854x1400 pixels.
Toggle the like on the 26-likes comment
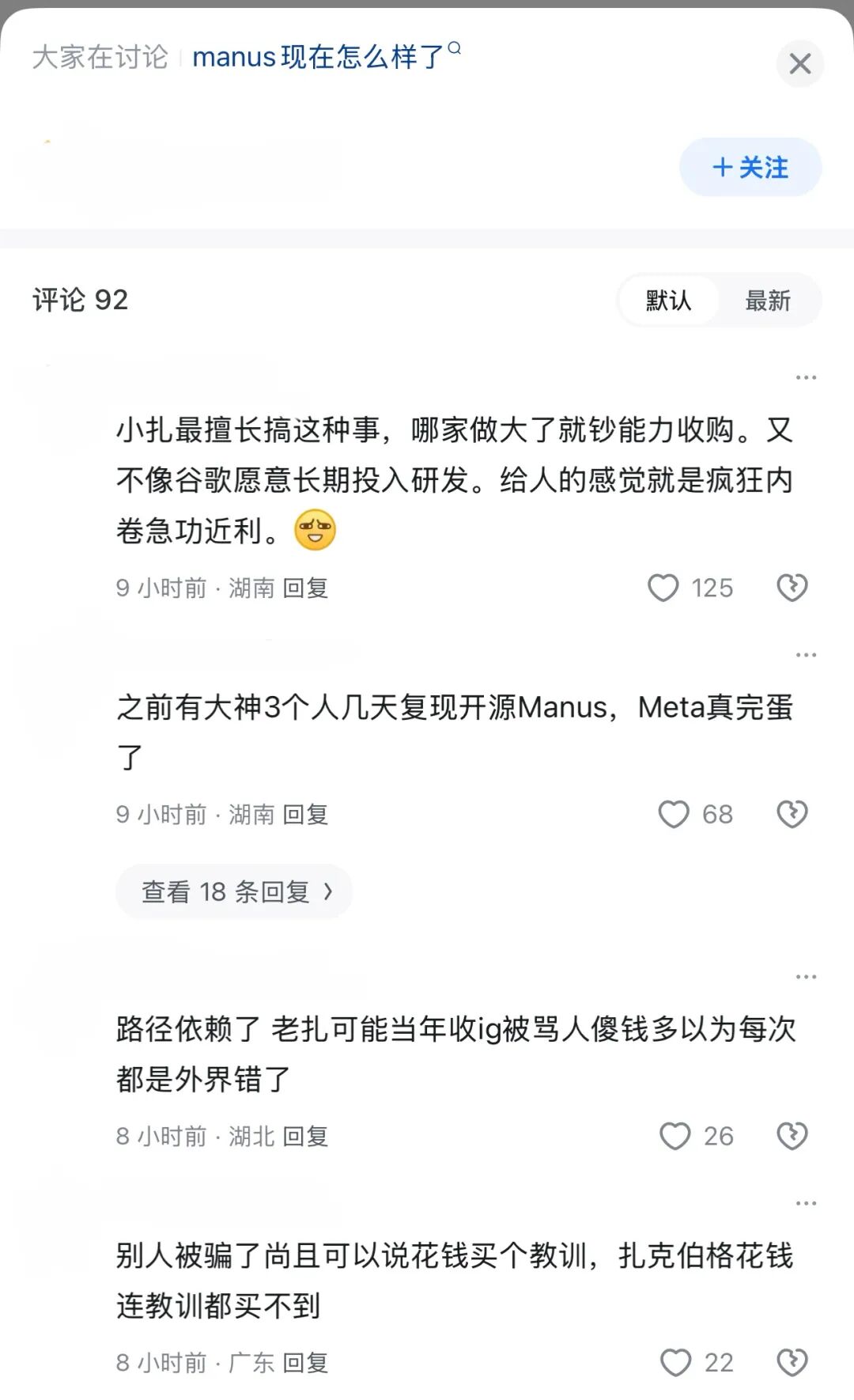pos(675,1137)
